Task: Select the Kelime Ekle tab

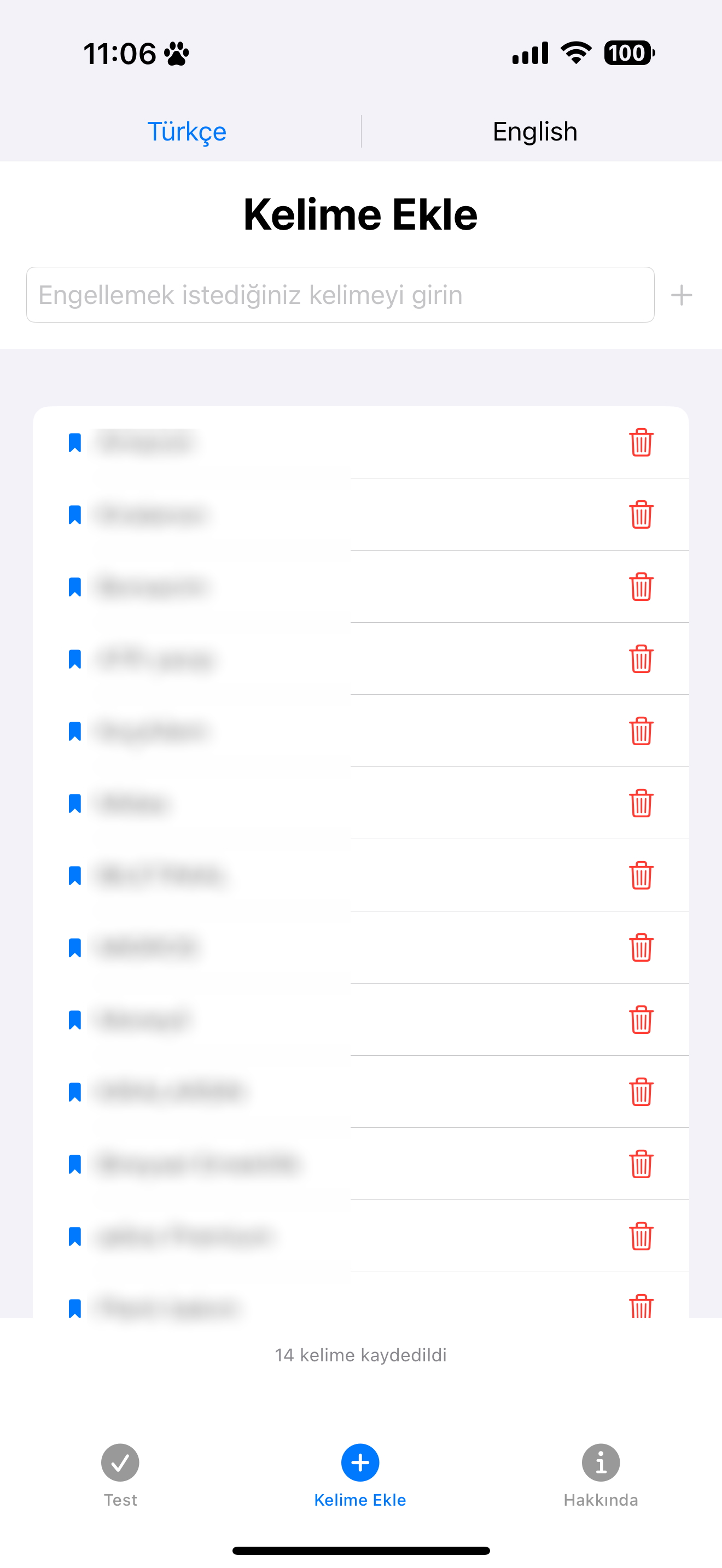Action: pyautogui.click(x=360, y=1475)
